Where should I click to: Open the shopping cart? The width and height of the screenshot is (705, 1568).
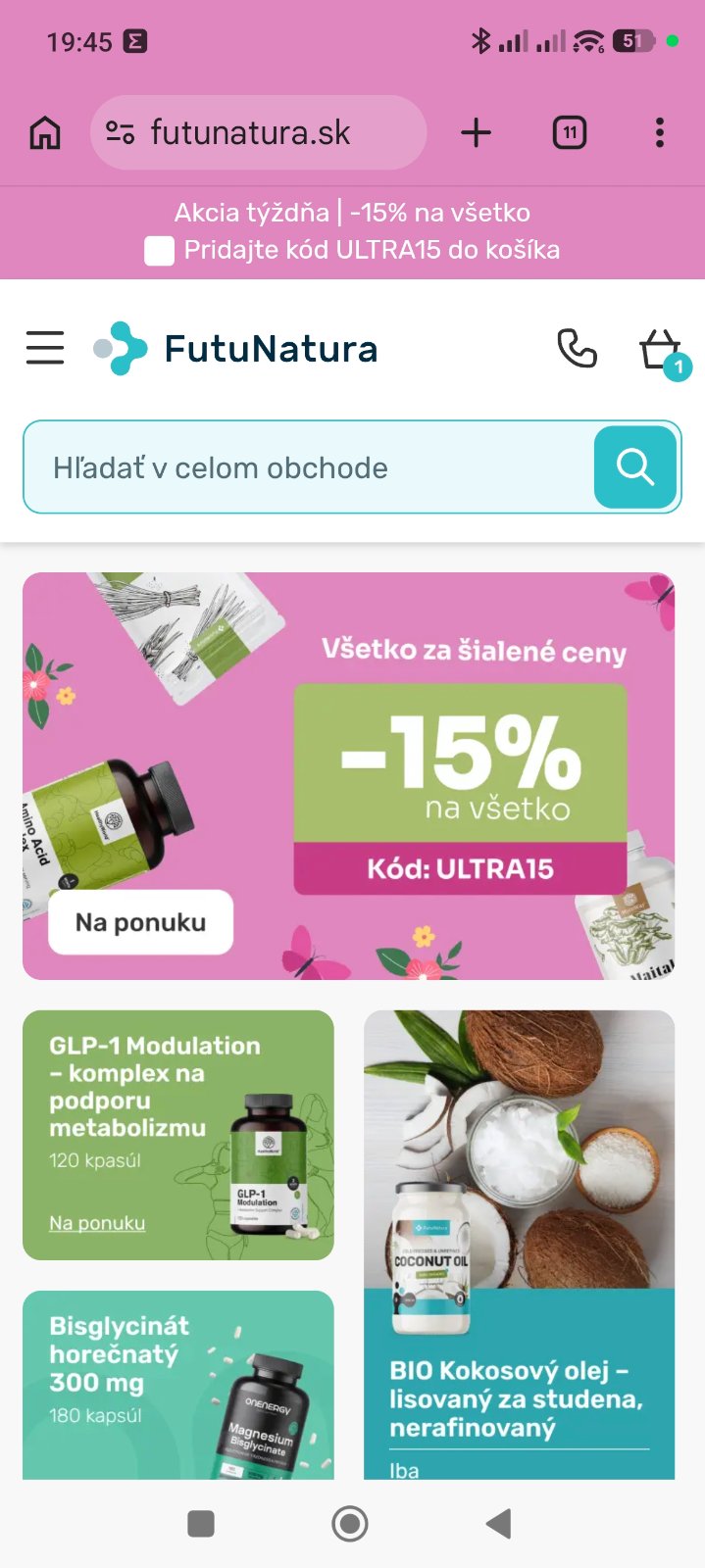point(661,351)
